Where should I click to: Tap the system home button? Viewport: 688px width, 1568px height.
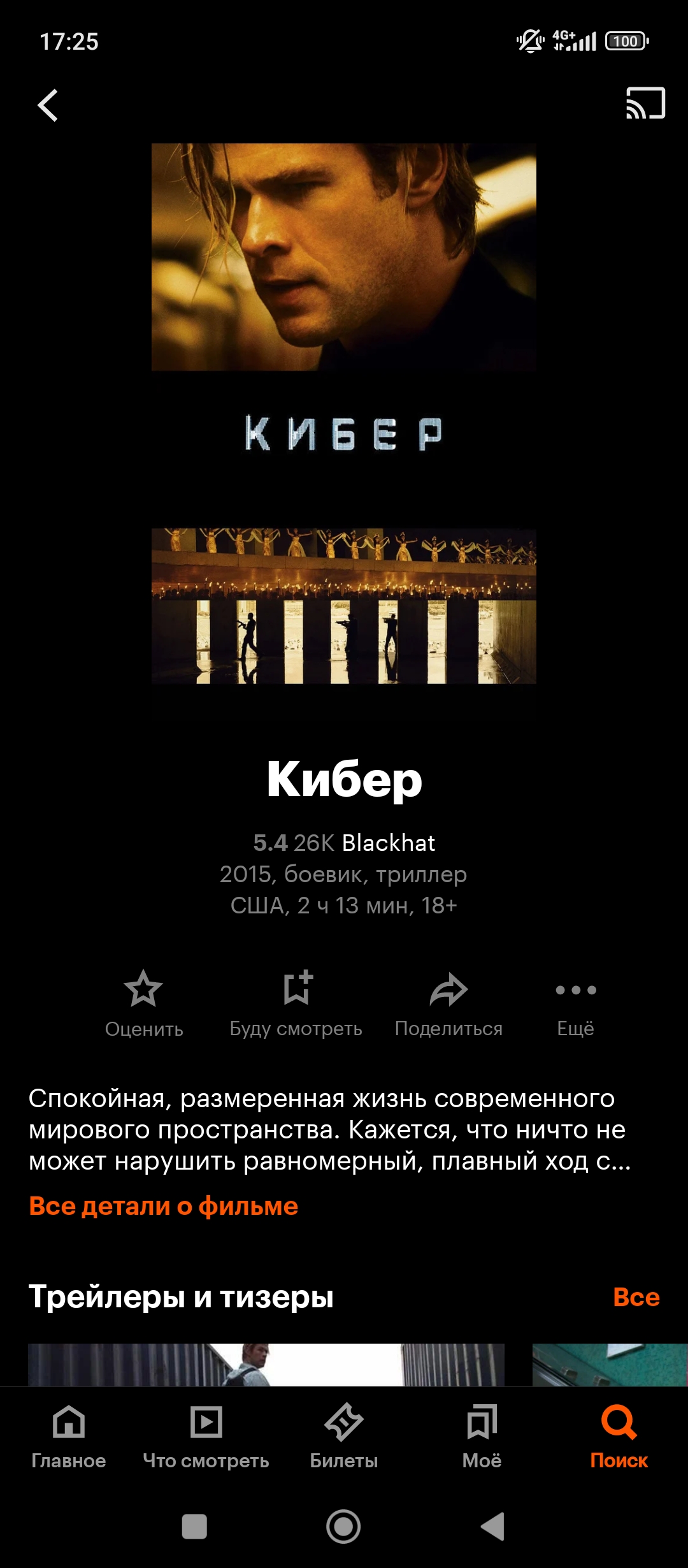(343, 1527)
